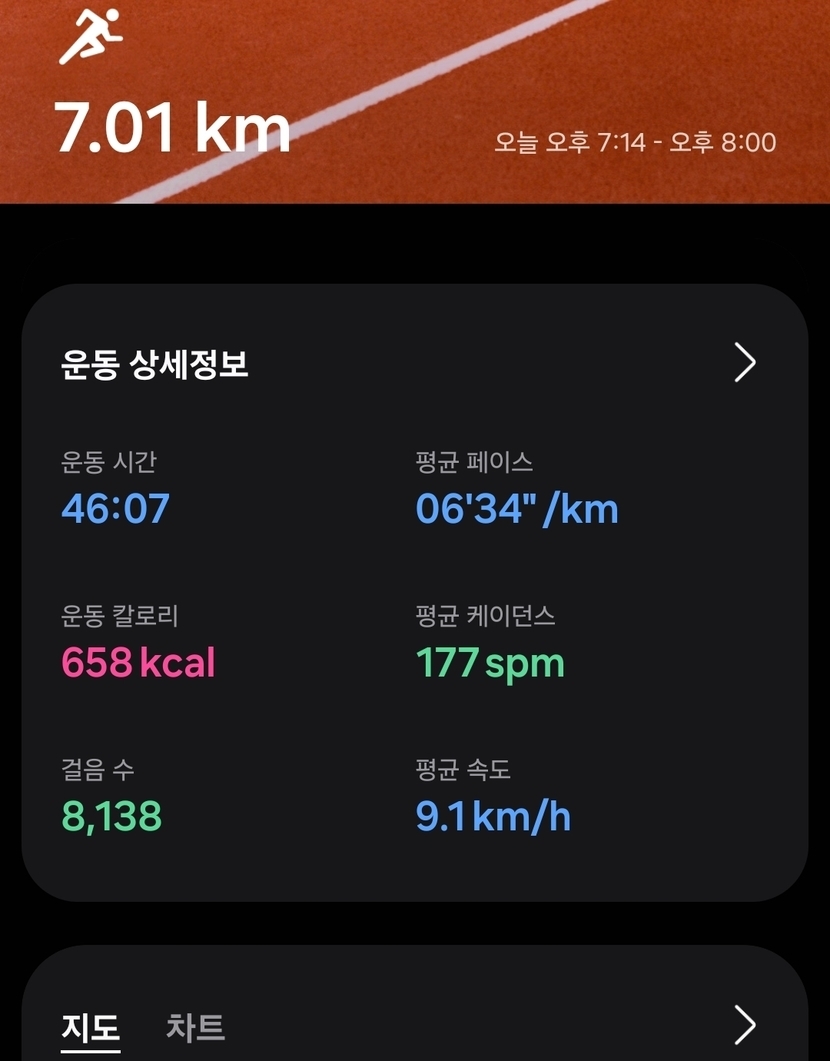Image resolution: width=830 pixels, height=1061 pixels.
Task: Switch to the 차트 tab
Action: (195, 1027)
